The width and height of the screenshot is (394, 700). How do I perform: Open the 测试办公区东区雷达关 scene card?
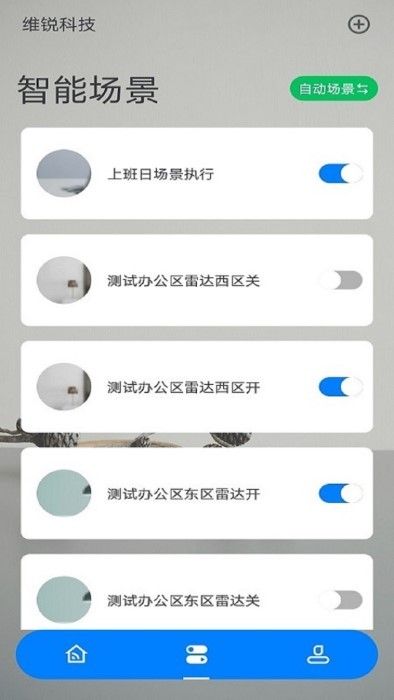(197, 592)
